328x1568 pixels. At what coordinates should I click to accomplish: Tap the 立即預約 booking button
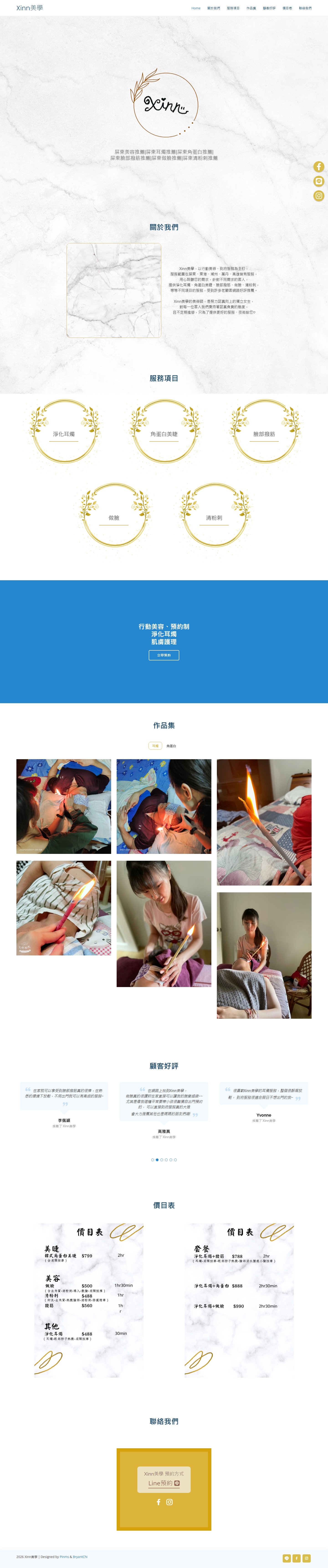pos(164,655)
